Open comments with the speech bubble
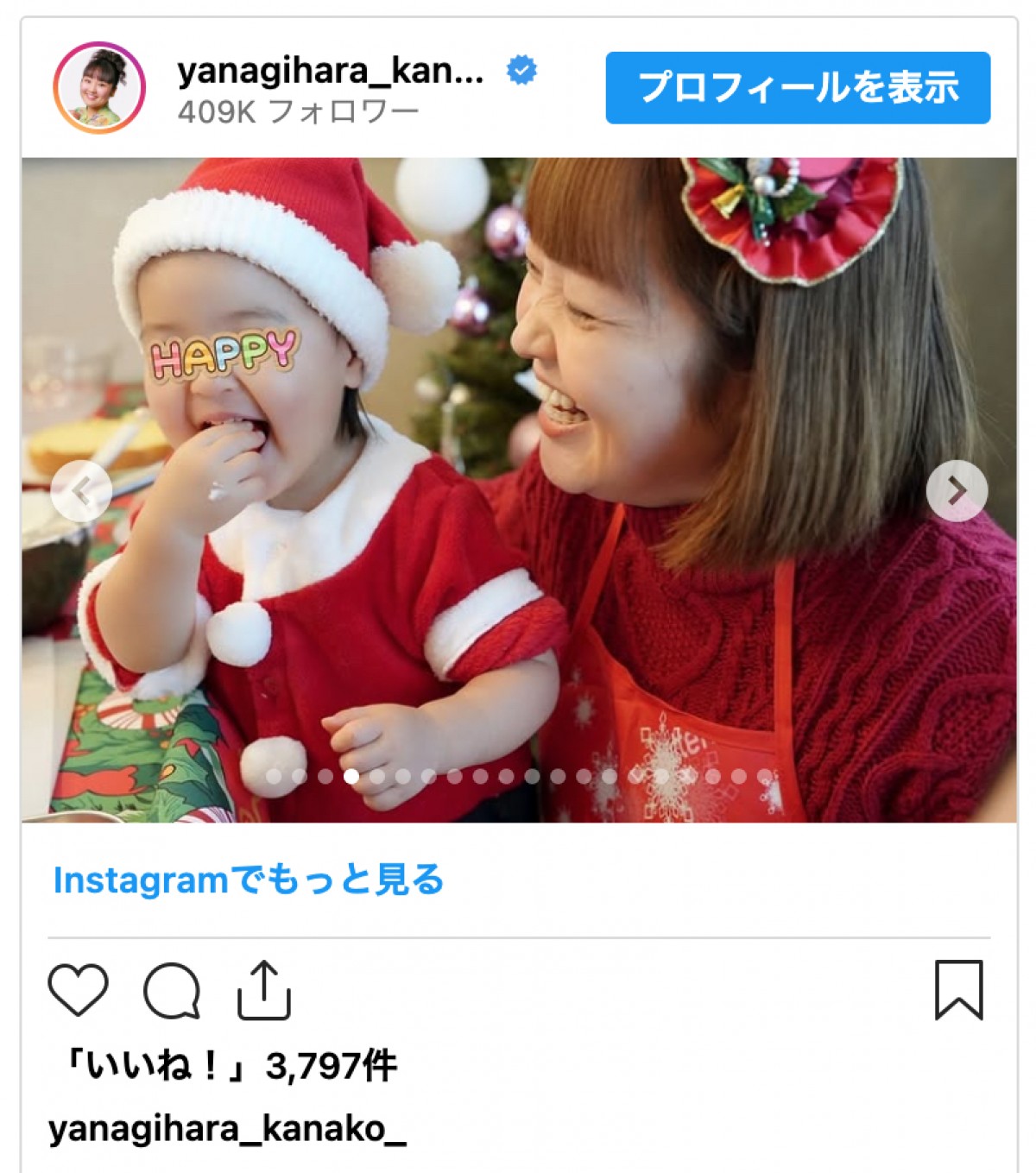 click(172, 990)
